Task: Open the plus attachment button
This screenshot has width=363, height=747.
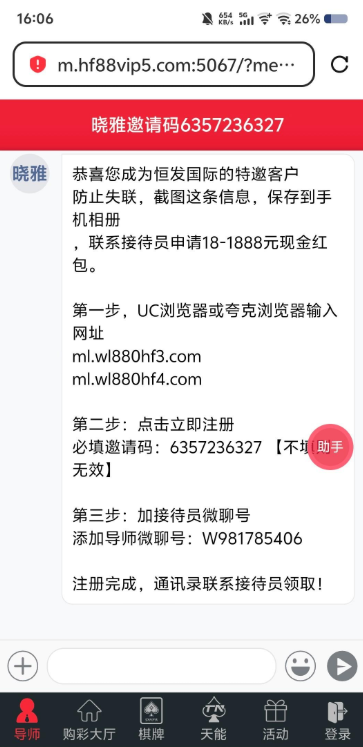Action: click(22, 666)
